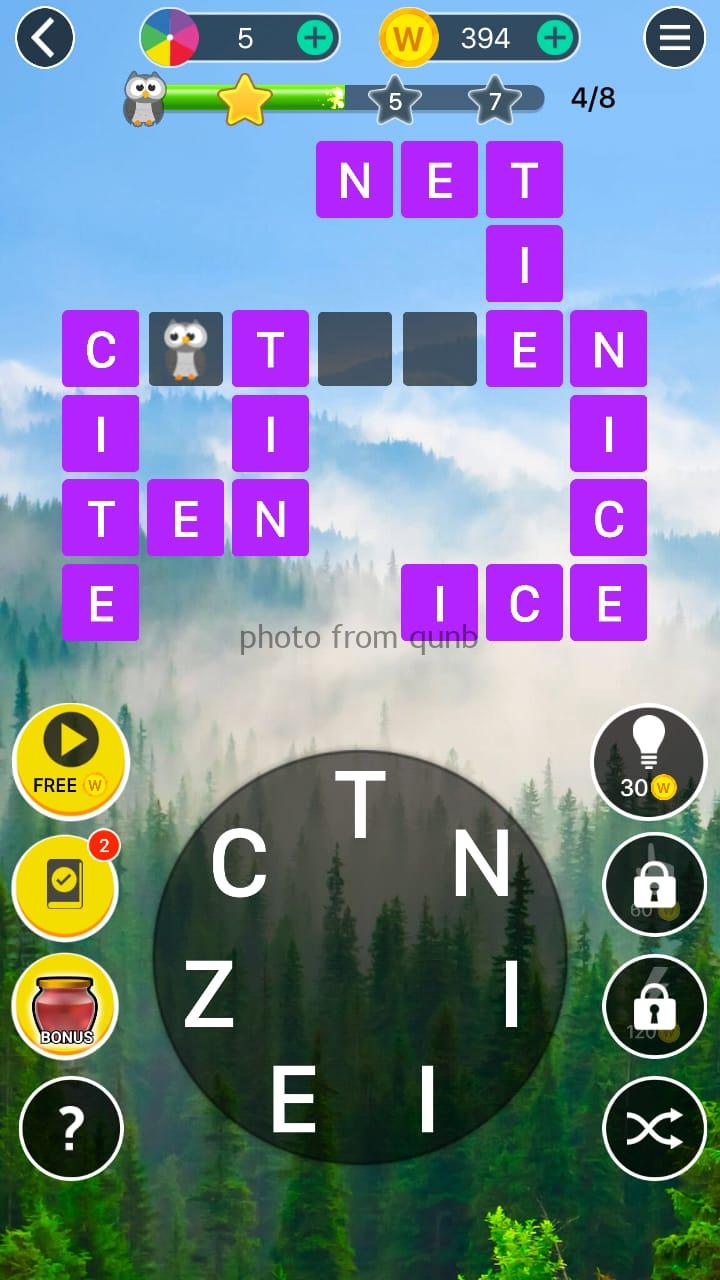The image size is (720, 1280).
Task: Add more color wheel spins
Action: pos(315,38)
